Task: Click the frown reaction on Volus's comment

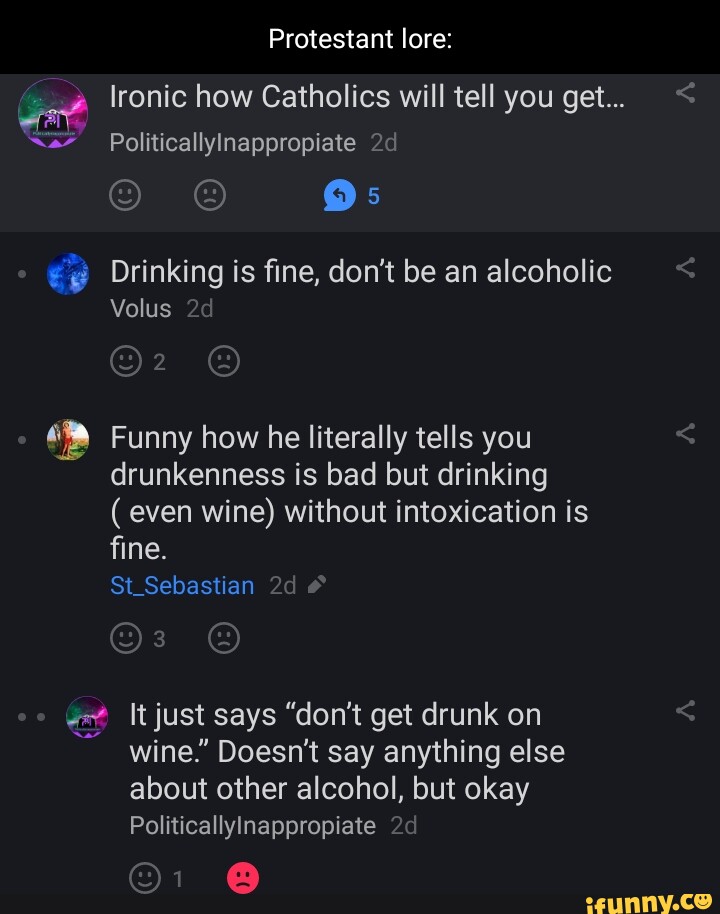Action: click(x=224, y=361)
